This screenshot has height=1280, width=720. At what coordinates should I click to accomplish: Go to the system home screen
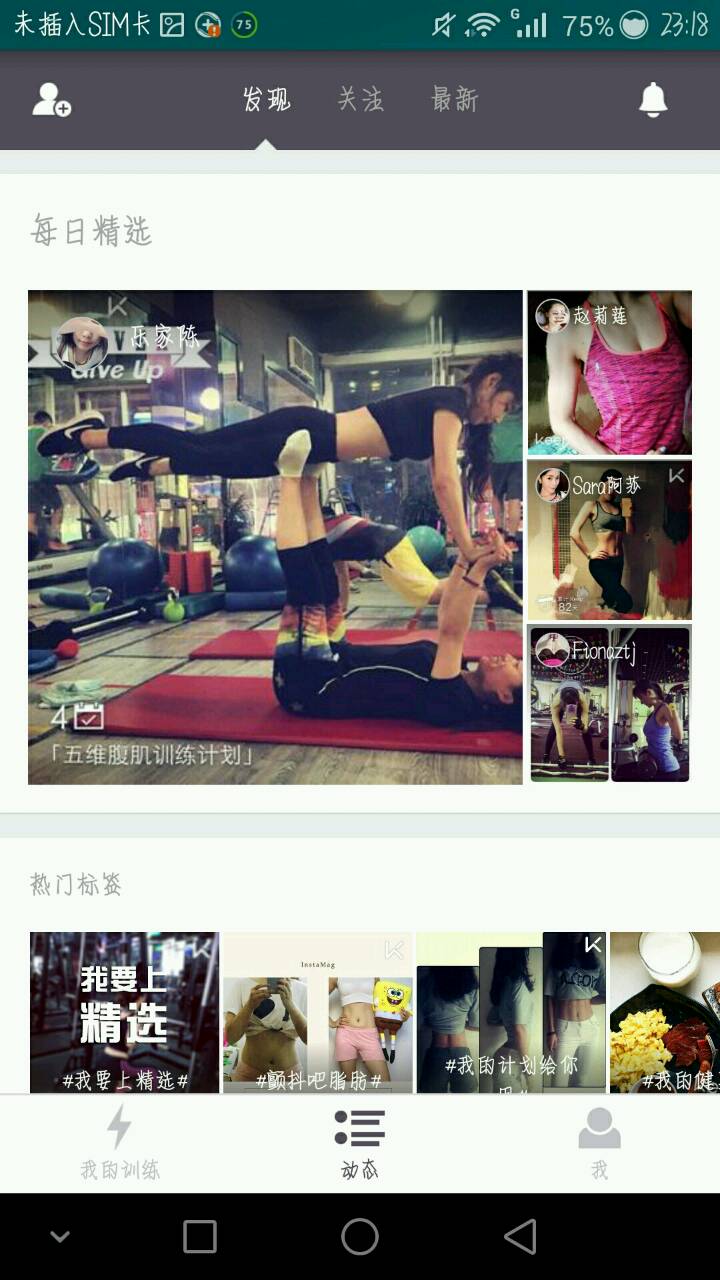360,1237
